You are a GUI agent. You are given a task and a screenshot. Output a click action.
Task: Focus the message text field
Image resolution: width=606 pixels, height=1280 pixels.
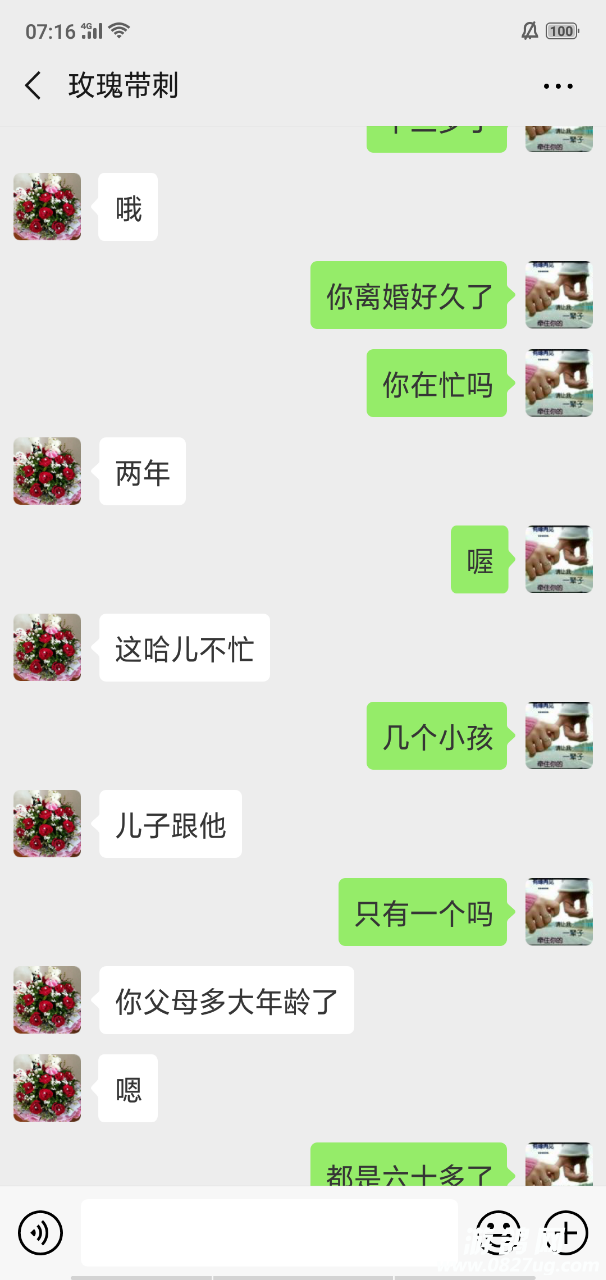[x=268, y=1232]
